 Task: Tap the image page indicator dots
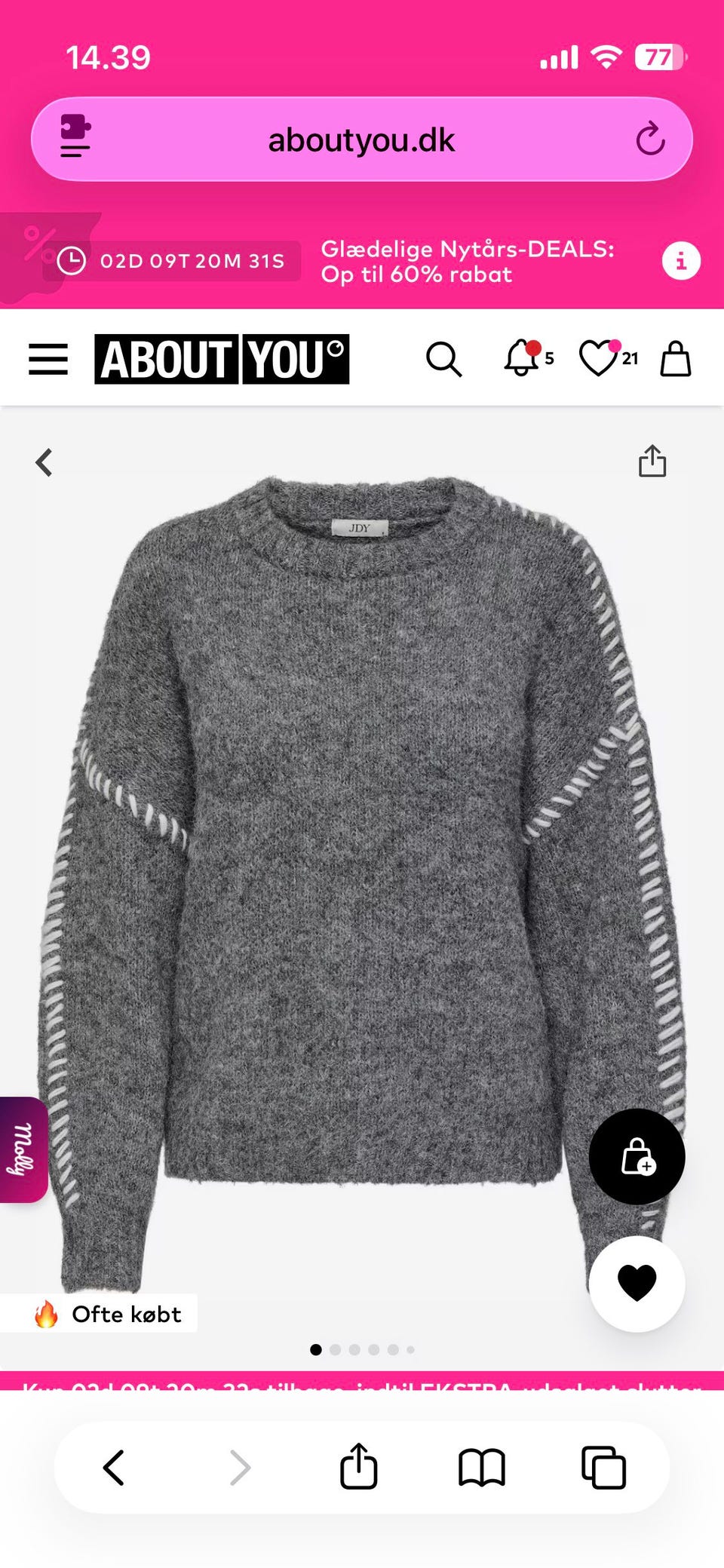[362, 1349]
